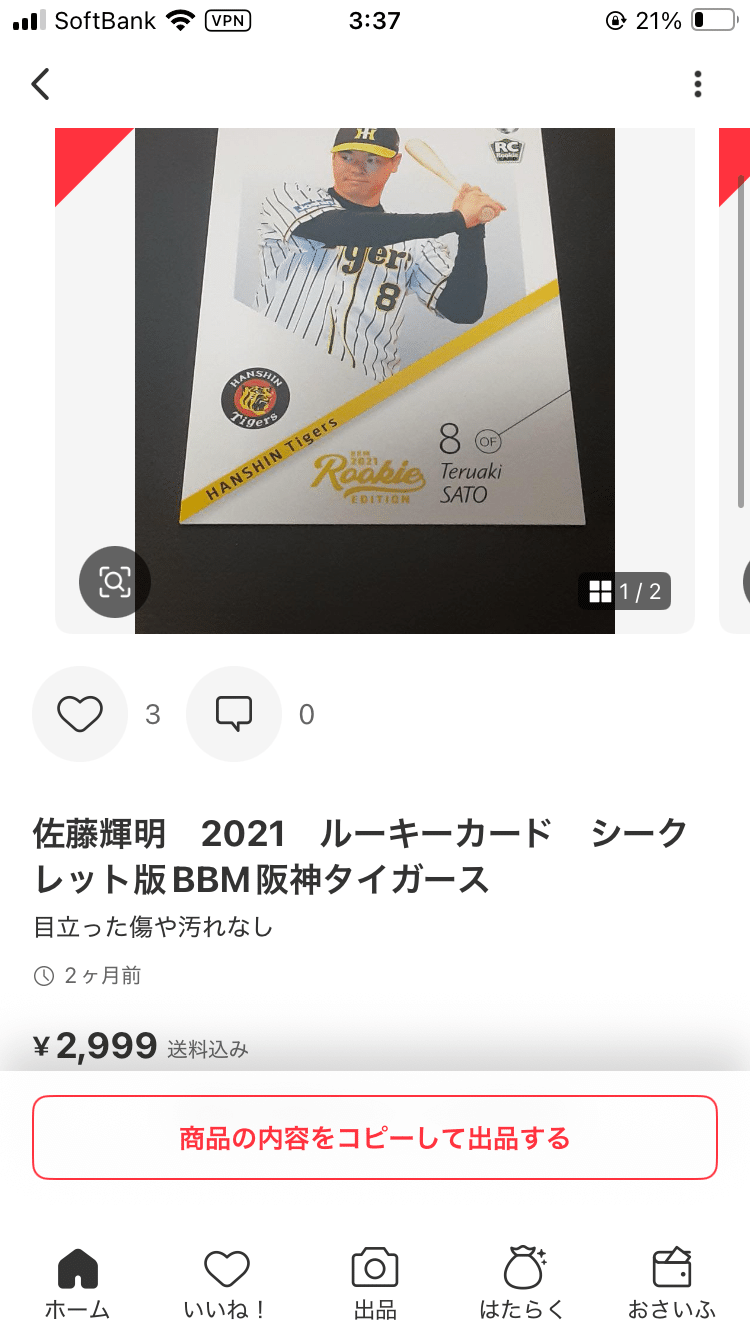Viewport: 750px width, 1334px height.
Task: Open the three-dot overflow menu
Action: point(698,84)
